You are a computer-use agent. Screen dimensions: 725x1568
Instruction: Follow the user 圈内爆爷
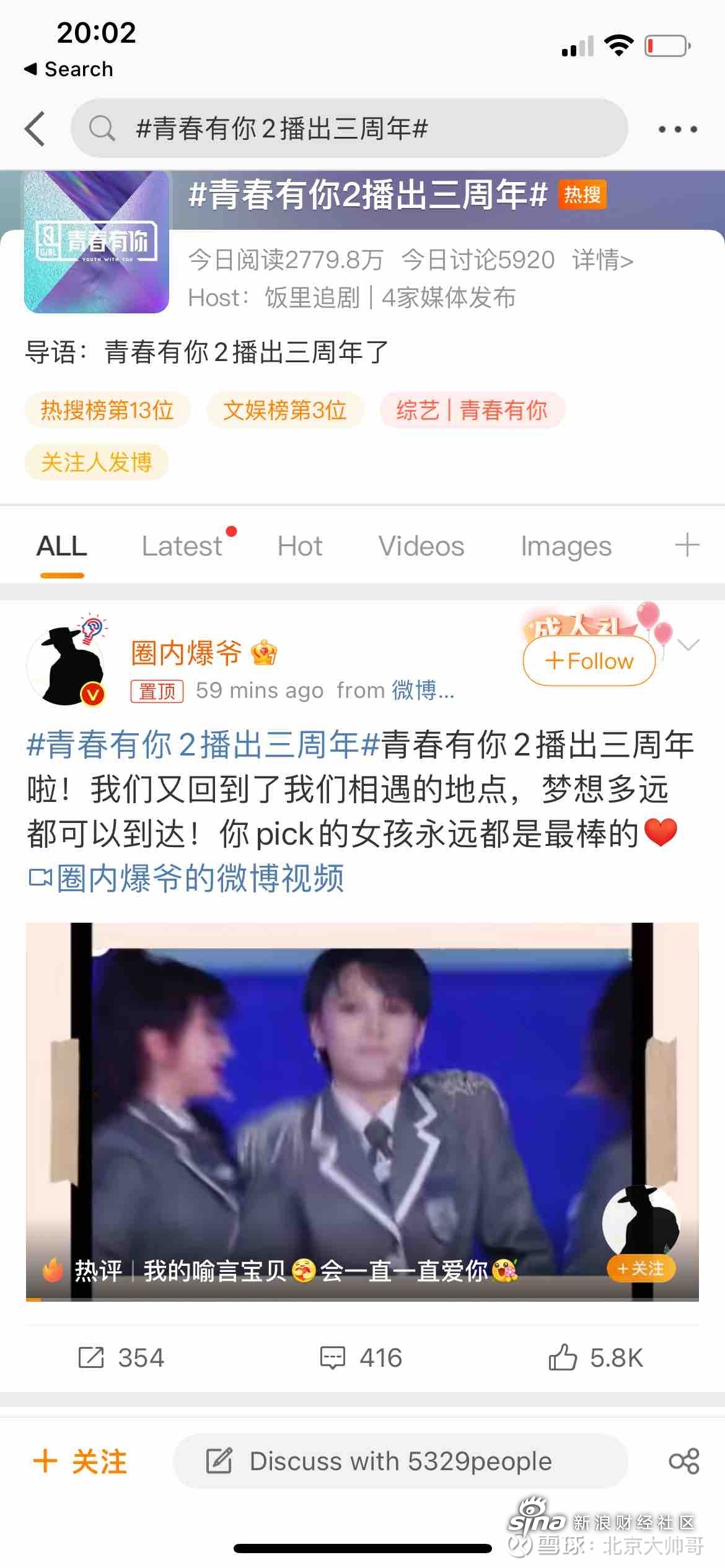point(589,661)
